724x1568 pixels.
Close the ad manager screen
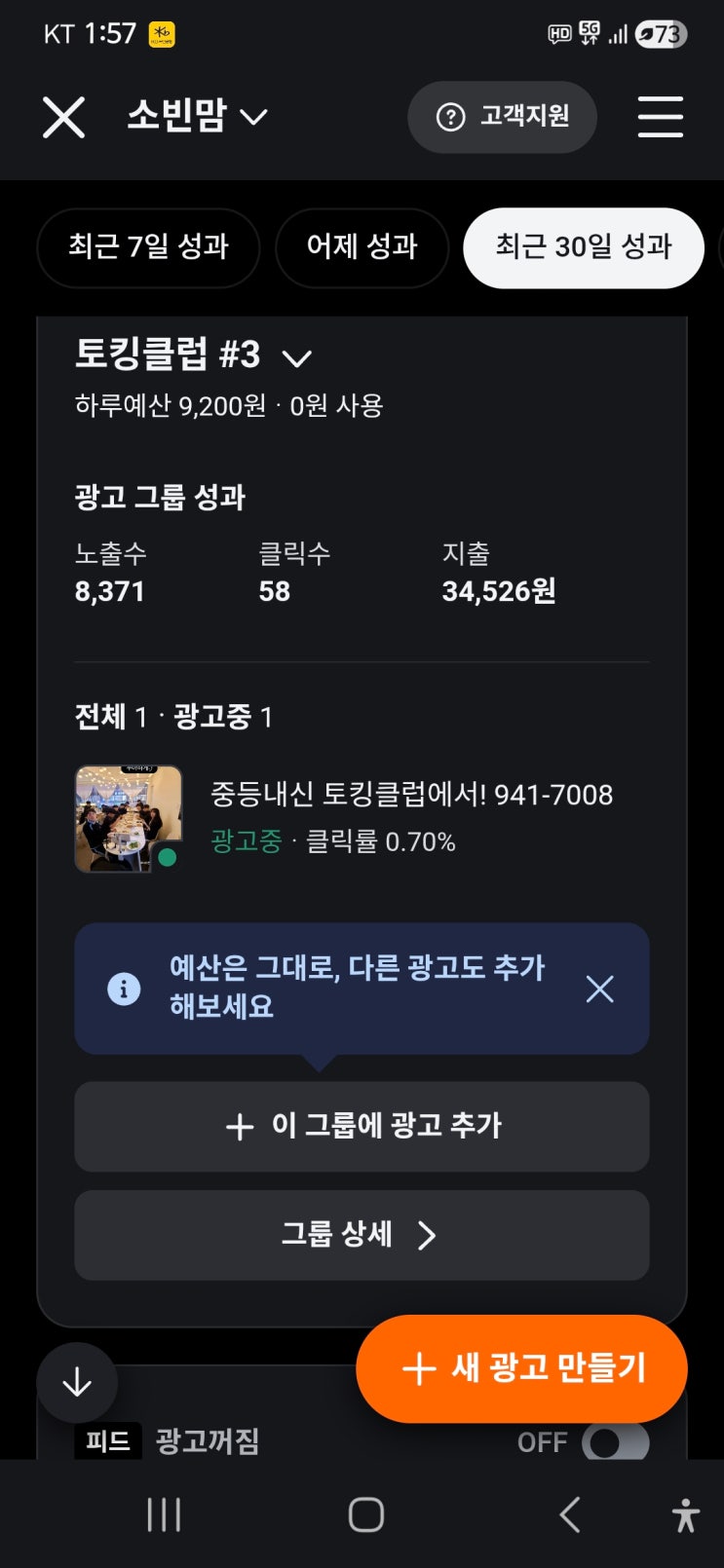point(63,118)
